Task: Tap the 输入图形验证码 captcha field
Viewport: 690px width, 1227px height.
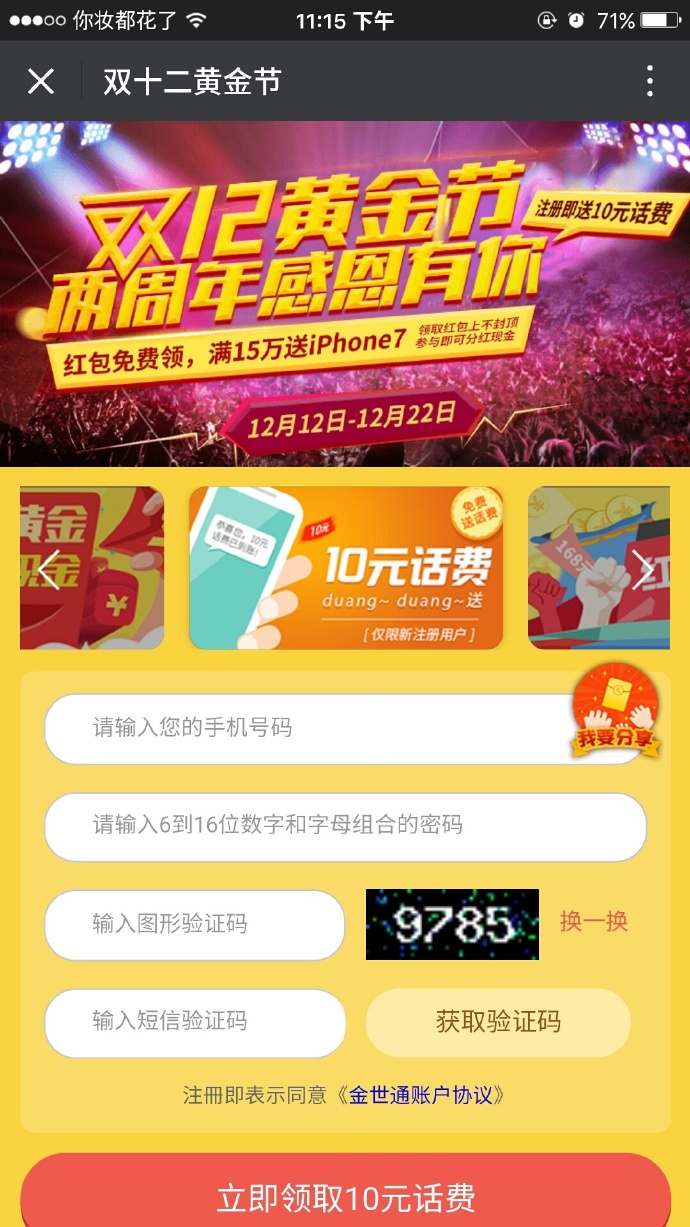Action: click(194, 924)
